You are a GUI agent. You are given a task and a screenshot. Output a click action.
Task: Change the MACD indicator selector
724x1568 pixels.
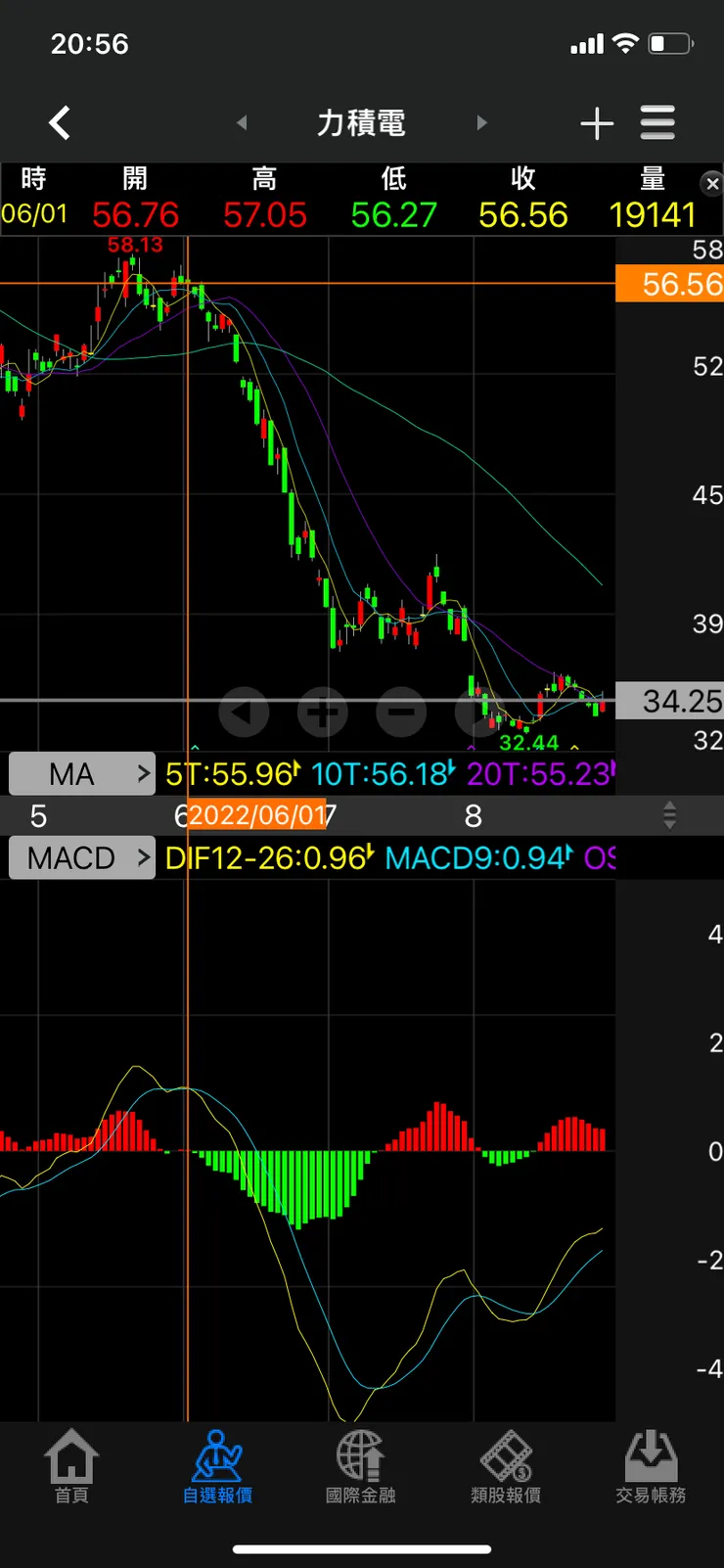click(x=82, y=858)
